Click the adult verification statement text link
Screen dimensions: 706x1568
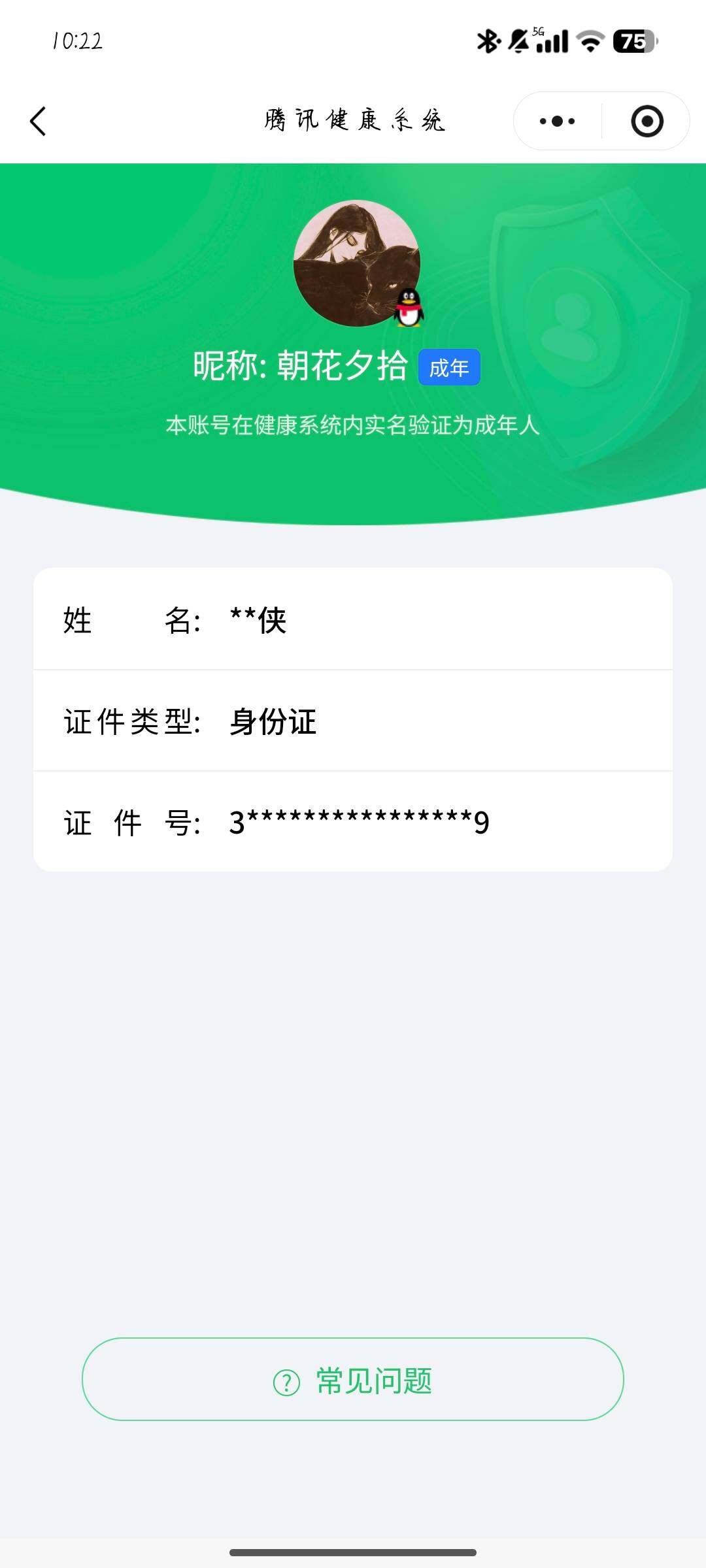(353, 425)
